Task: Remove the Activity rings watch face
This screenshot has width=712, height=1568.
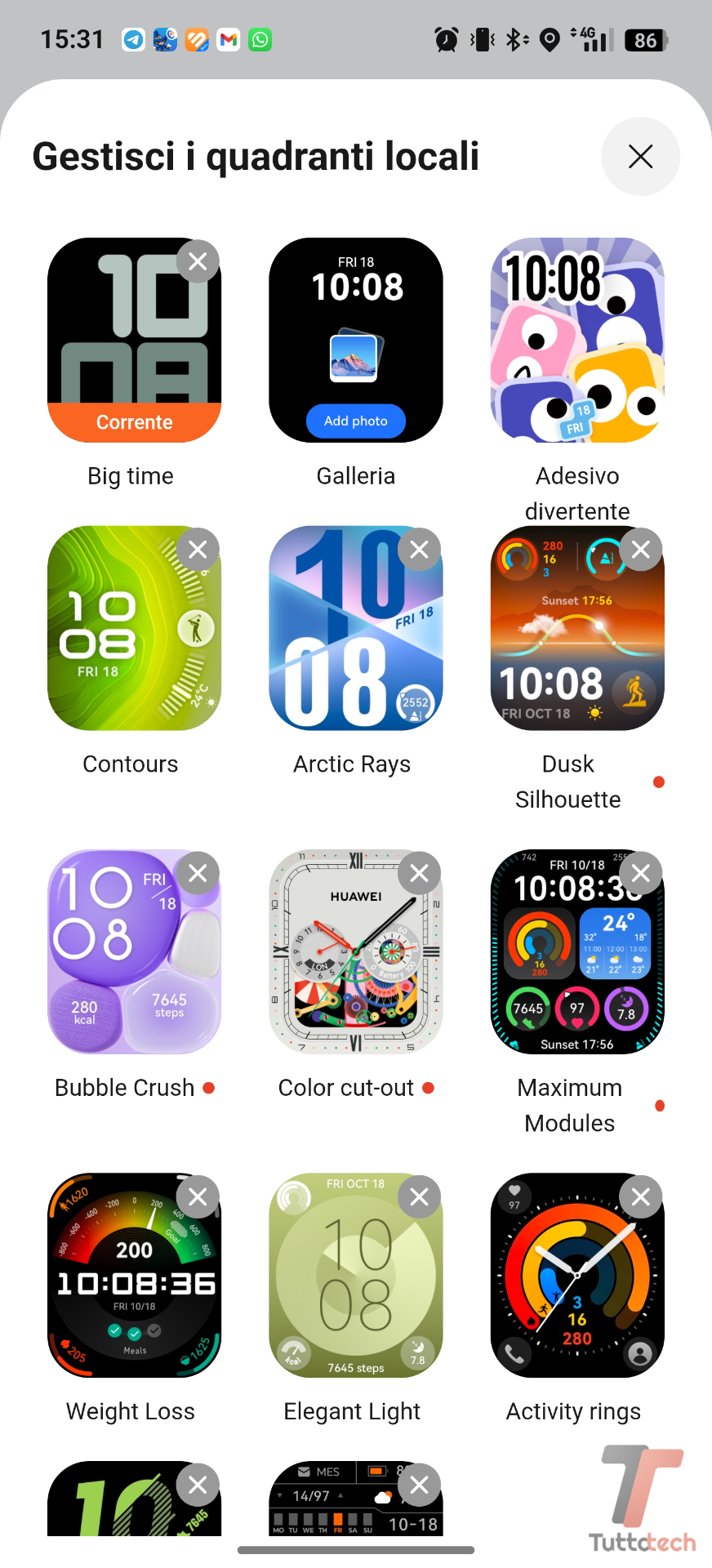Action: [x=641, y=1196]
